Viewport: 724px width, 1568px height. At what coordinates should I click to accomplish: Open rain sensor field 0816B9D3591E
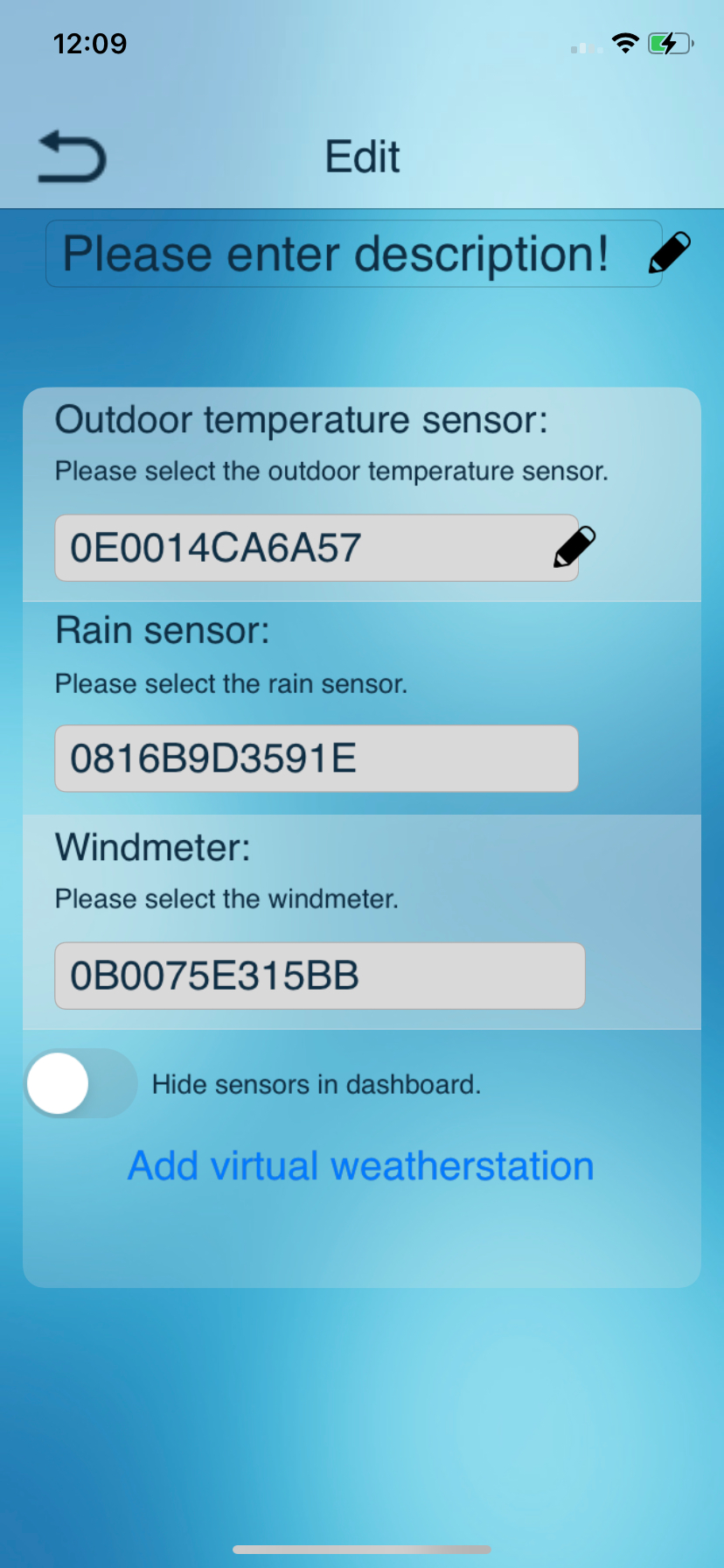[316, 759]
